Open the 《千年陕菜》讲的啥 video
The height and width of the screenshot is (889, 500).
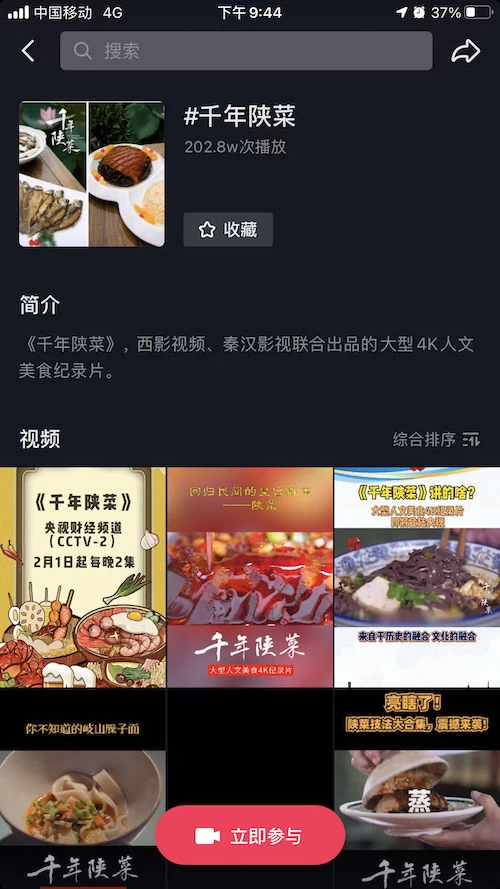tap(417, 577)
